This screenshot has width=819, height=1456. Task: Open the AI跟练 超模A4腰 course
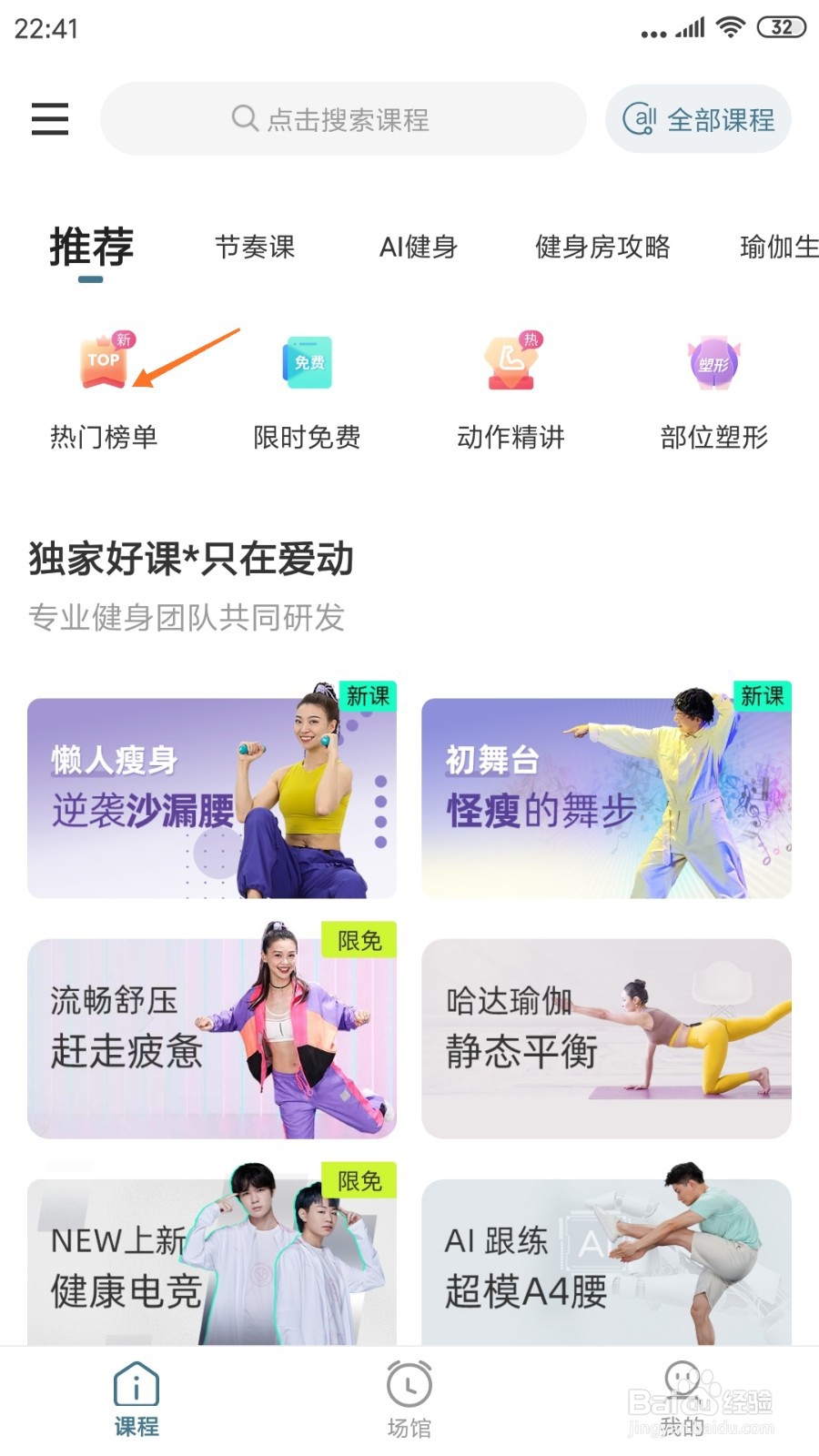coord(606,1263)
